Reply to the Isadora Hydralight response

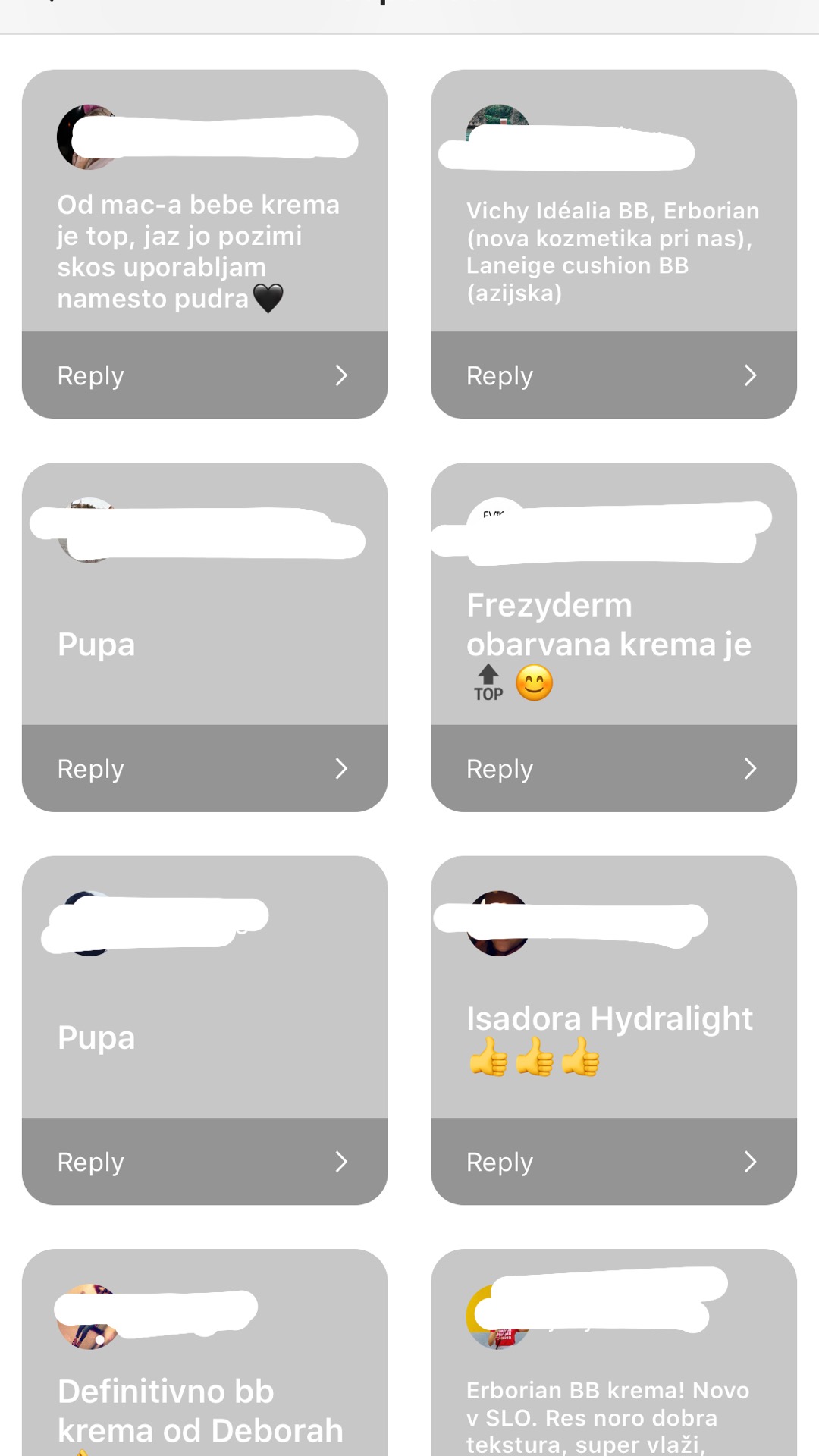tap(613, 1161)
